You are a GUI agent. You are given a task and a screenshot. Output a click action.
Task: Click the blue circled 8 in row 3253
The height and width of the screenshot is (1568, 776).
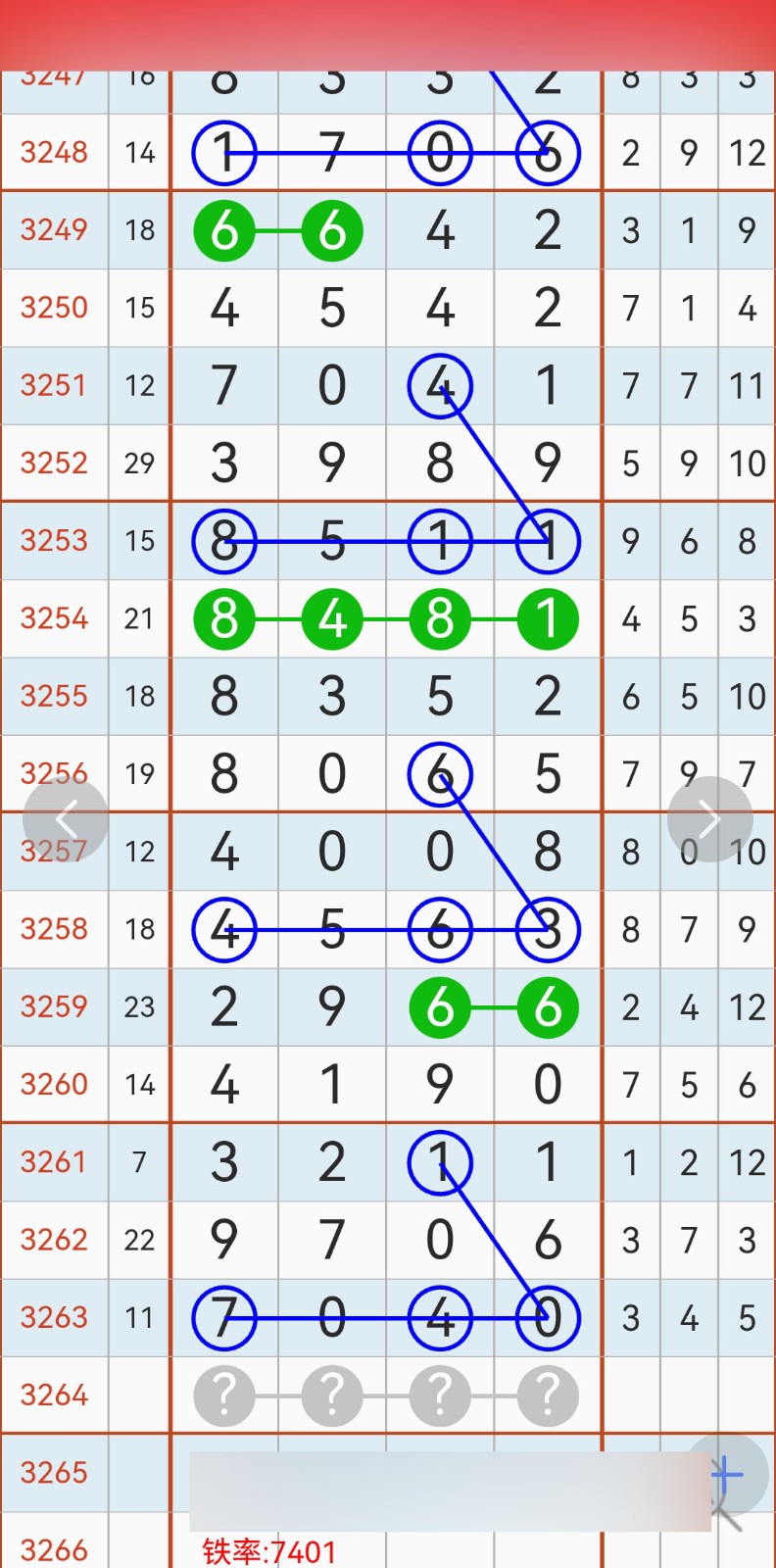pyautogui.click(x=224, y=540)
